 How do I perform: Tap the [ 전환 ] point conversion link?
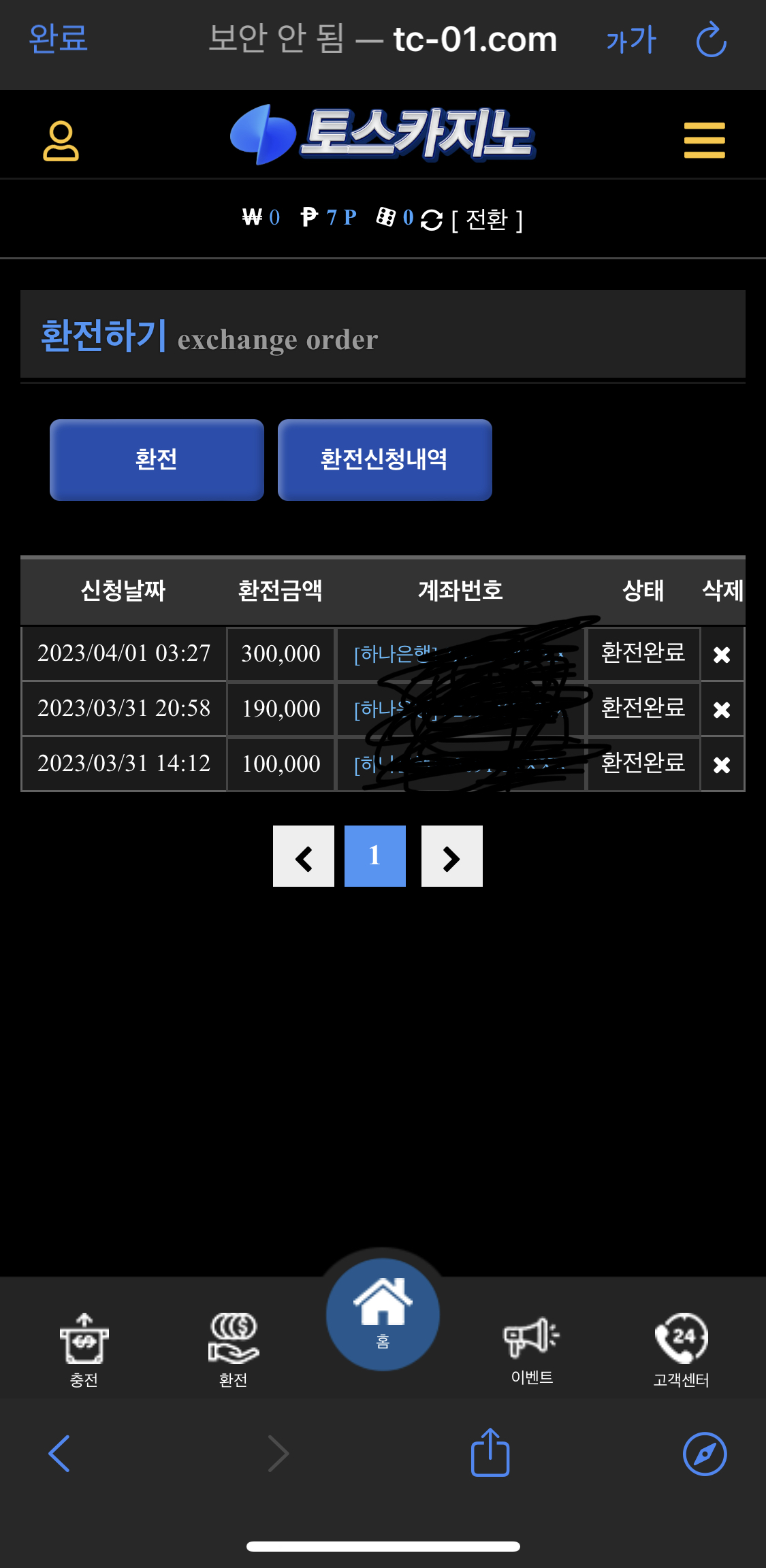pos(487,219)
